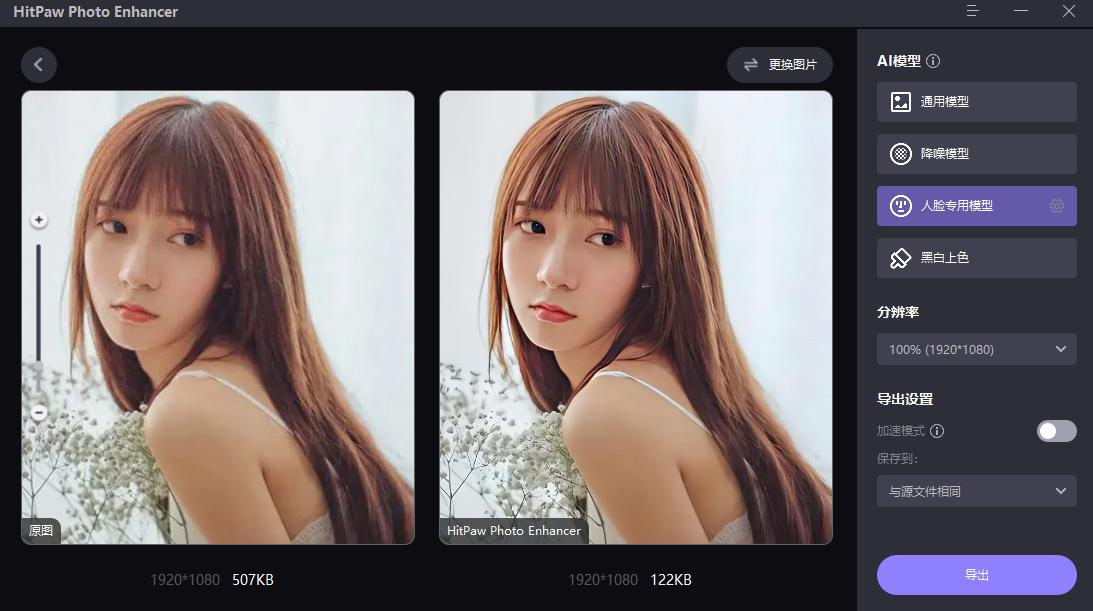Tap the 更换图片 button
This screenshot has width=1093, height=611.
[x=779, y=65]
